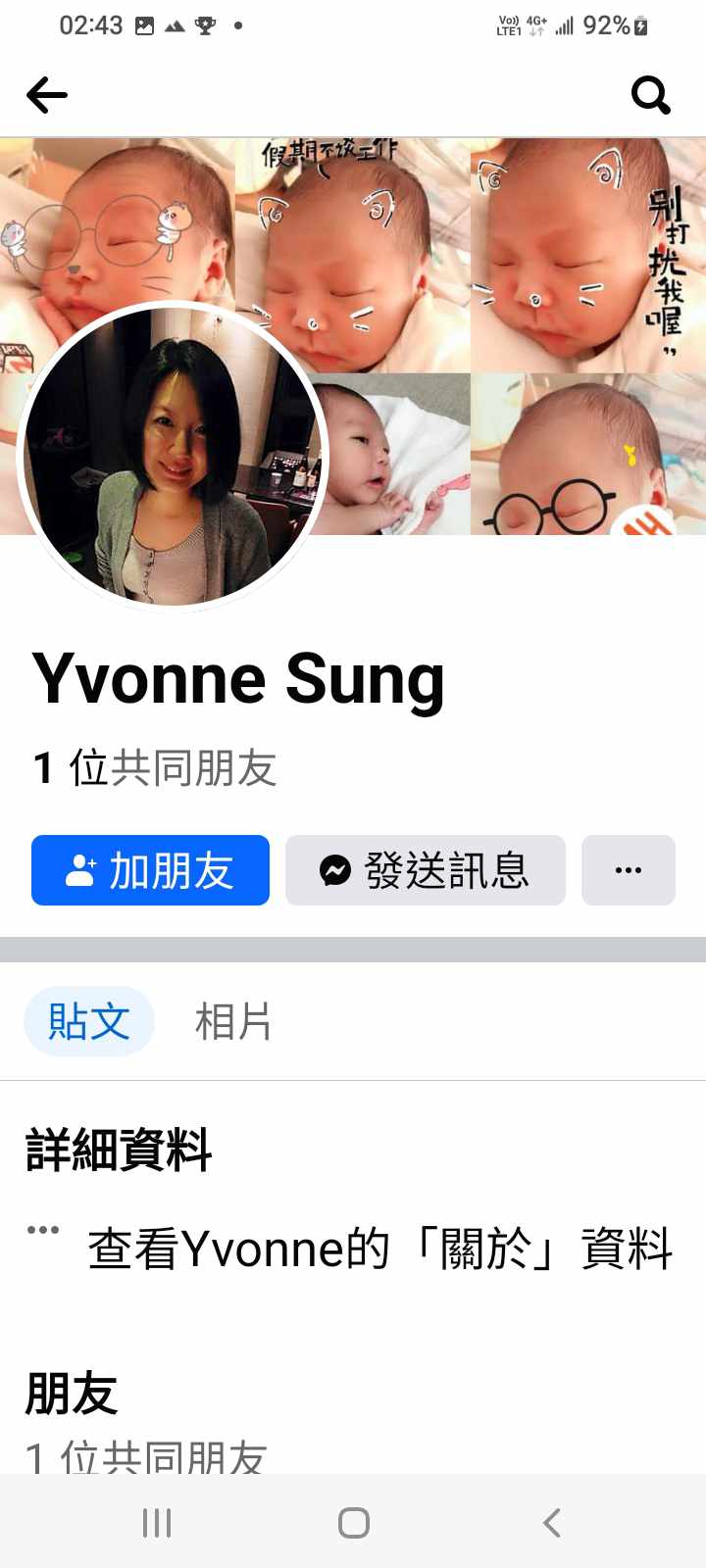
Task: Switch to the 相片 tab
Action: point(232,1021)
